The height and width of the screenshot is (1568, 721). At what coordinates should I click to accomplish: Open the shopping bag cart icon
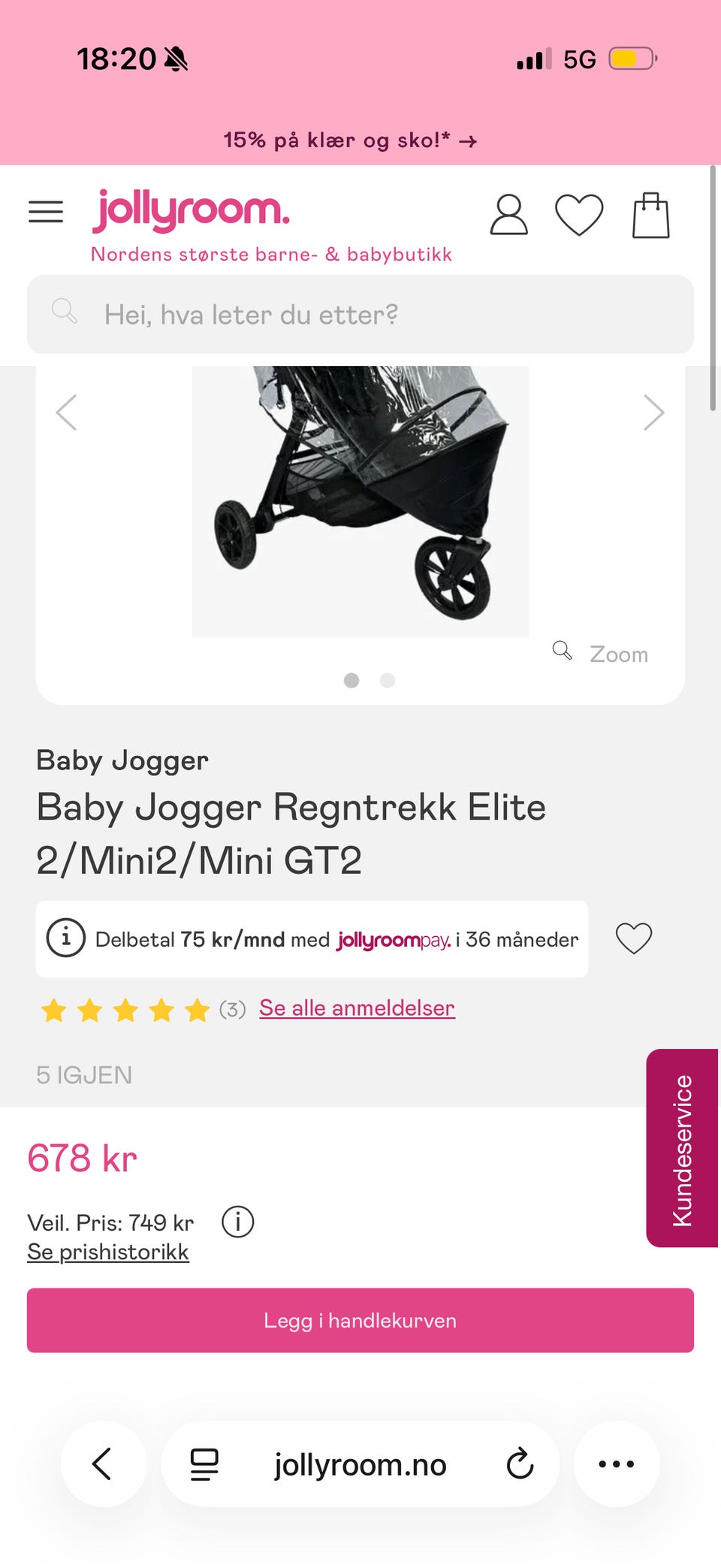pyautogui.click(x=651, y=213)
